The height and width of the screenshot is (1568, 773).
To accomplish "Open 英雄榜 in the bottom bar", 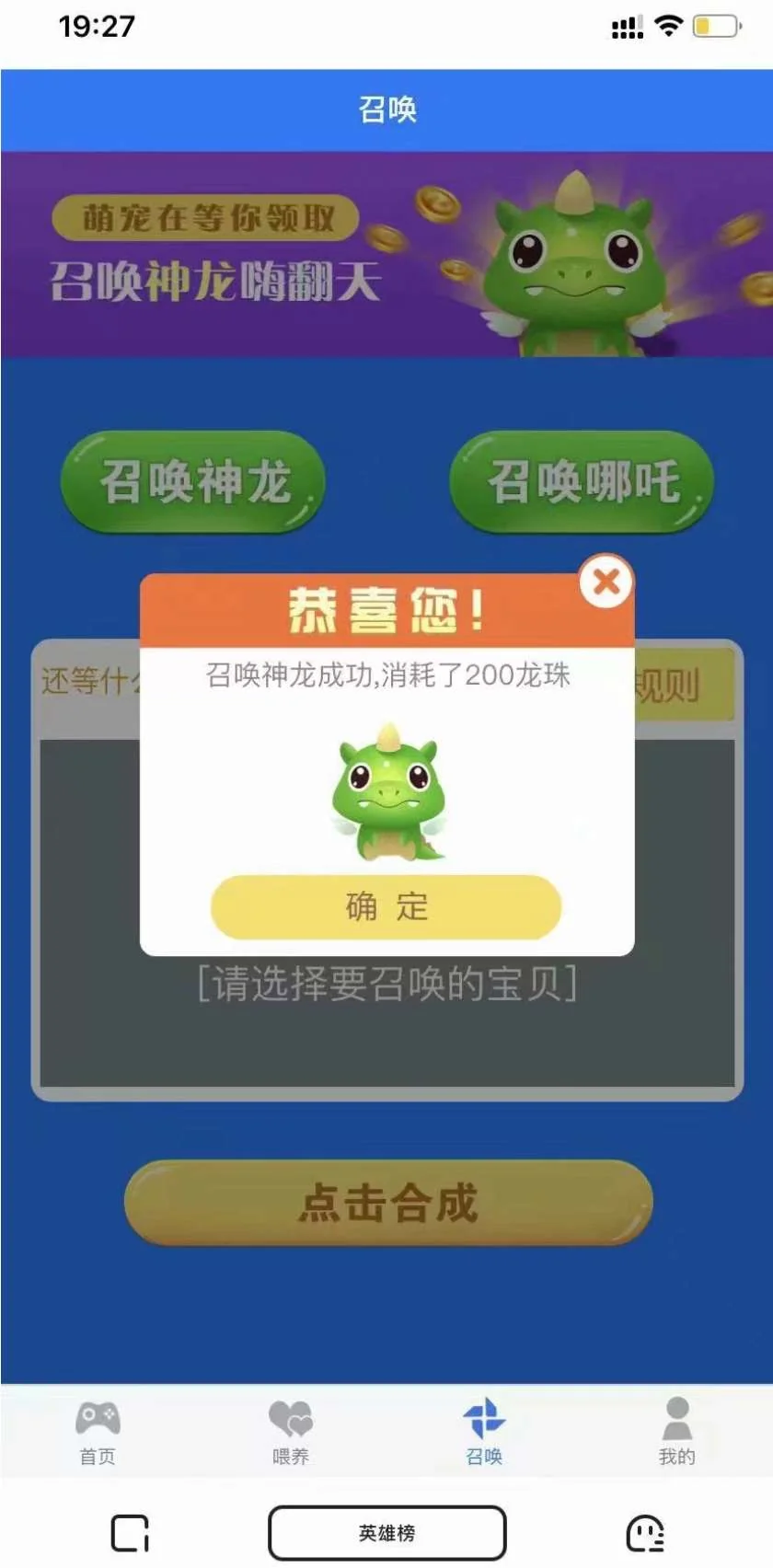I will [x=386, y=1533].
